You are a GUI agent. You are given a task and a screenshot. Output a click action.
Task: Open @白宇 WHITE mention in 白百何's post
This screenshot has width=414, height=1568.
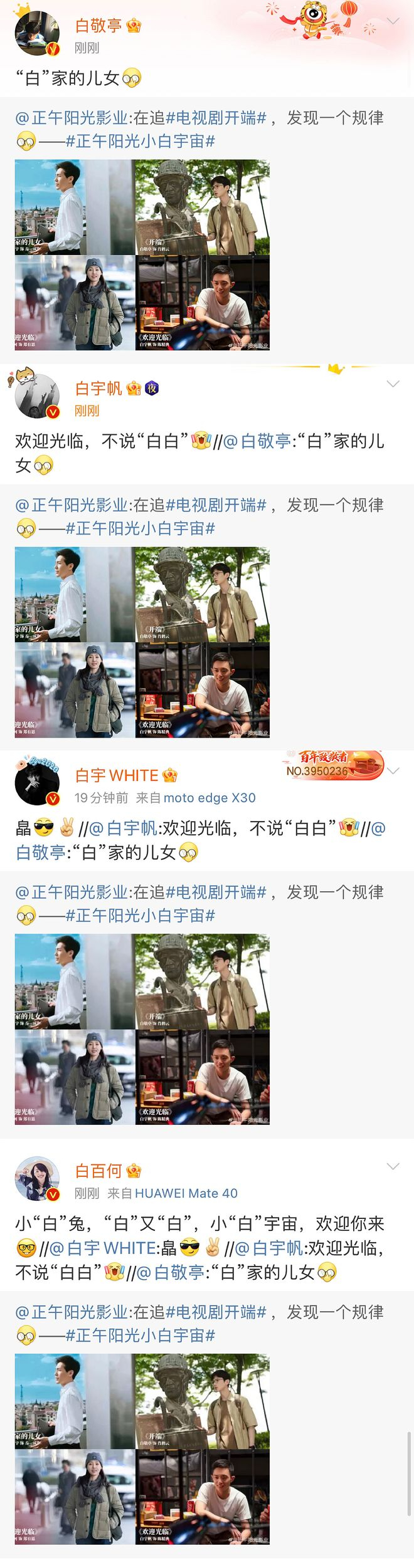point(102,1248)
